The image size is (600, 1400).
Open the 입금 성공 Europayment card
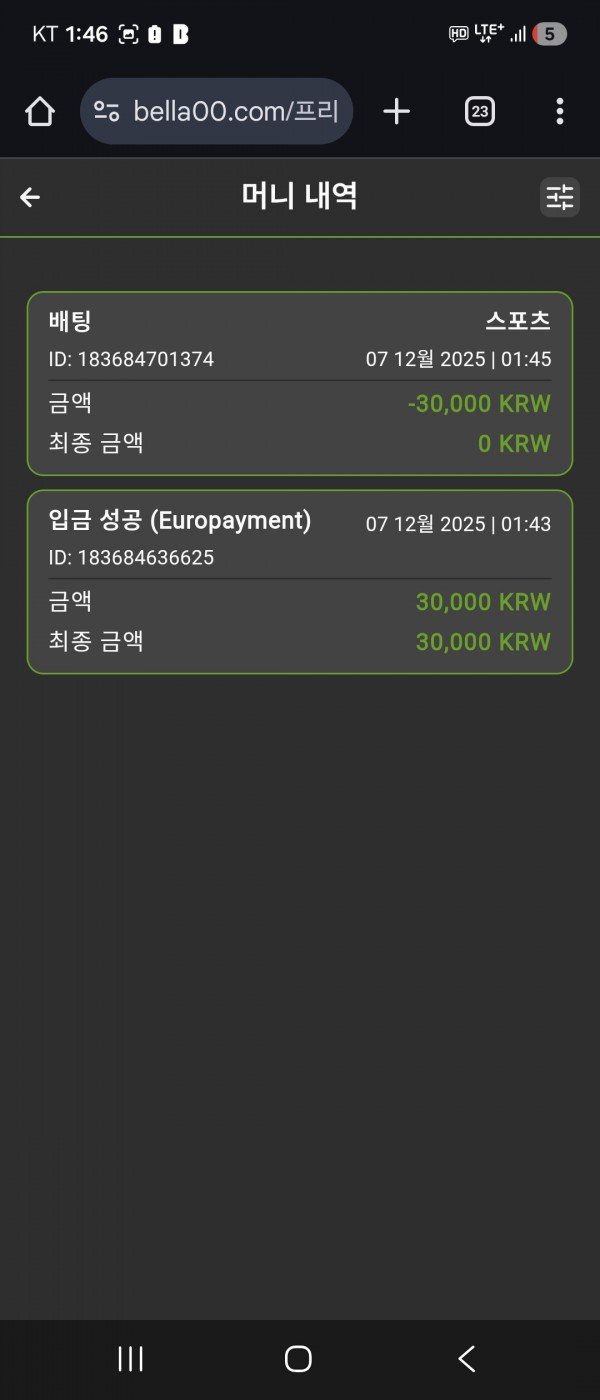[300, 581]
